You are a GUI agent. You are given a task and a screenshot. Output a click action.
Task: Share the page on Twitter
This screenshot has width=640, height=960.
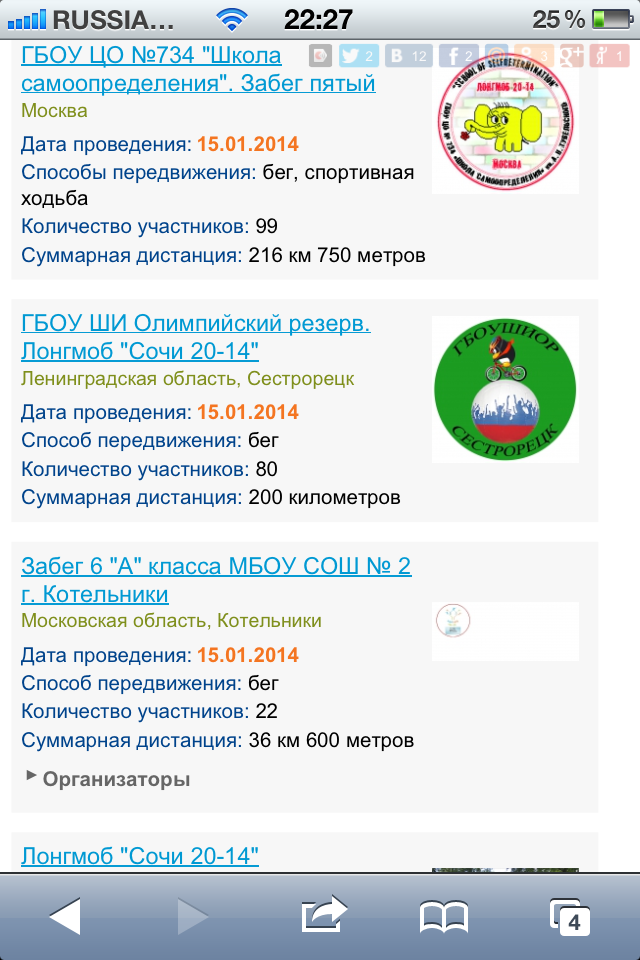click(x=358, y=56)
